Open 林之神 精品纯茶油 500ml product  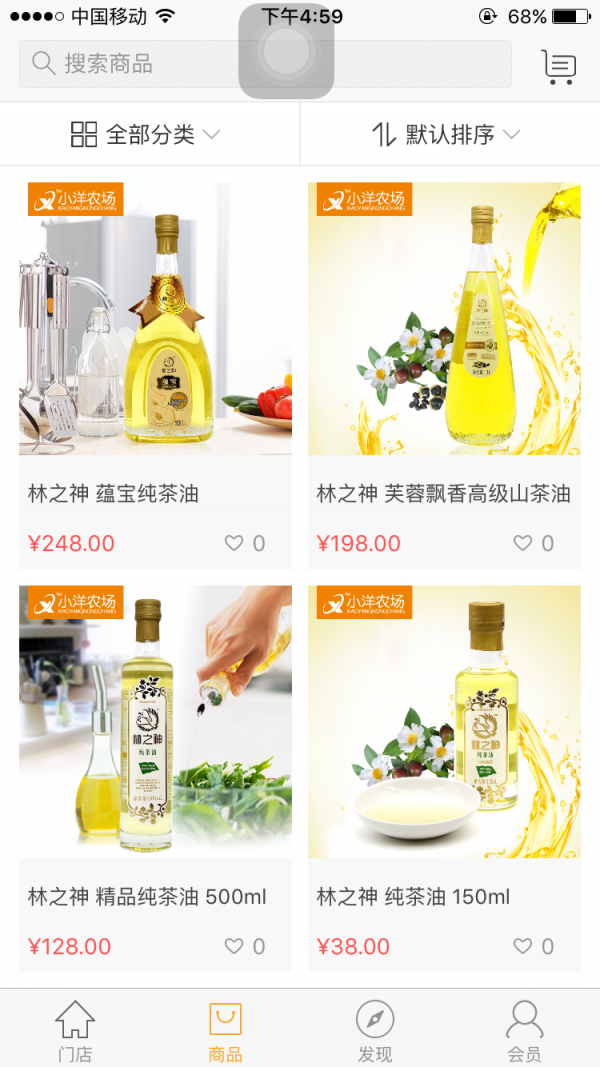tap(155, 723)
